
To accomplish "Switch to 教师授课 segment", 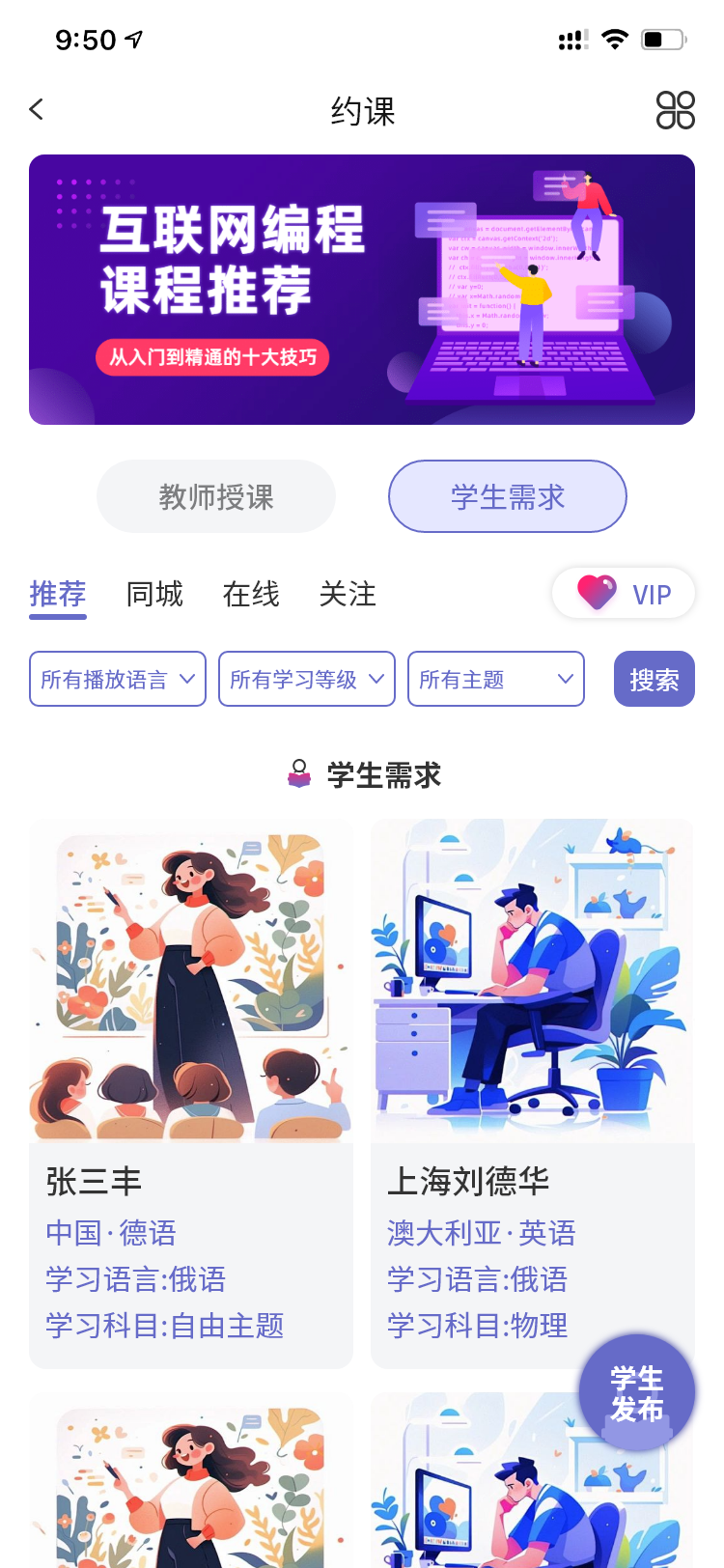I will click(x=216, y=496).
